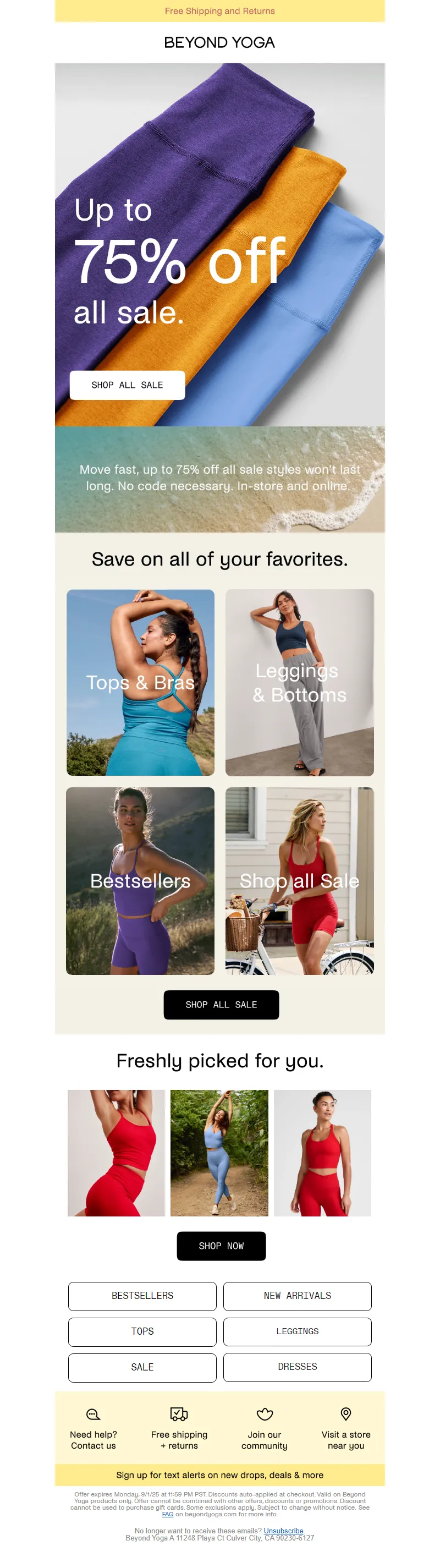Tap the black Shop All Sale button

221,1005
